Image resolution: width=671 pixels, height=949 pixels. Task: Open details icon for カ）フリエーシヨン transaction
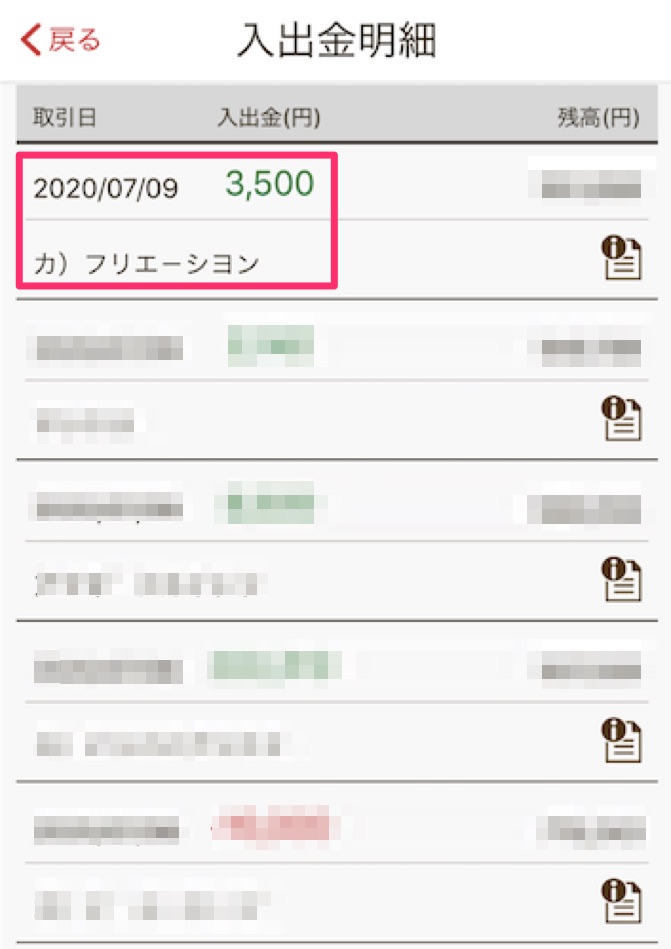[620, 258]
